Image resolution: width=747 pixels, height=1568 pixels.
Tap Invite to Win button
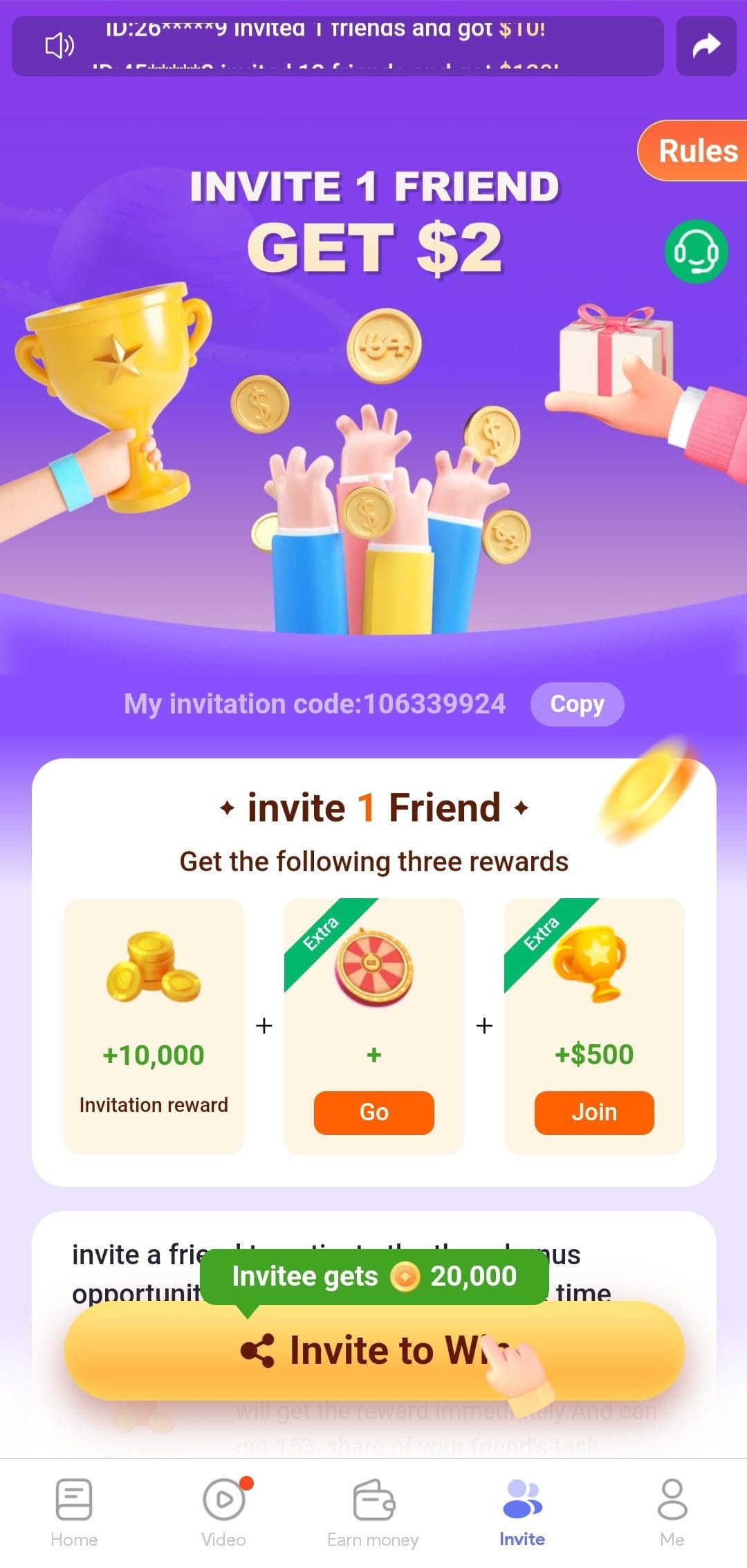click(374, 1350)
